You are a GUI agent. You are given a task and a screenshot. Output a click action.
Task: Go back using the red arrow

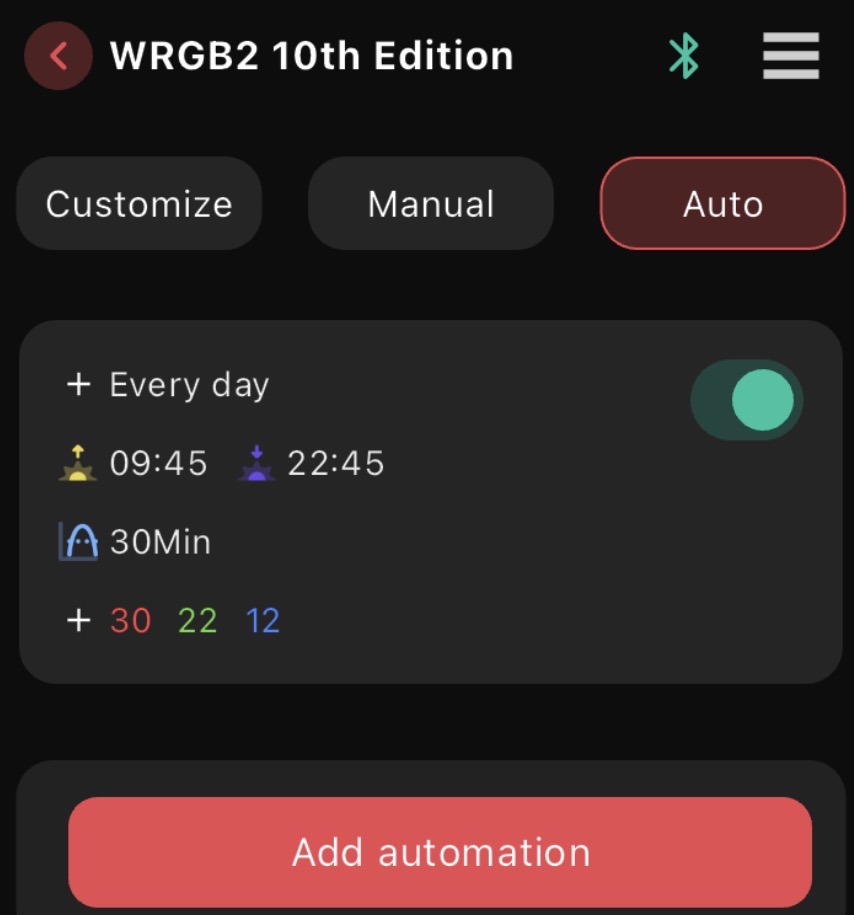(x=58, y=56)
